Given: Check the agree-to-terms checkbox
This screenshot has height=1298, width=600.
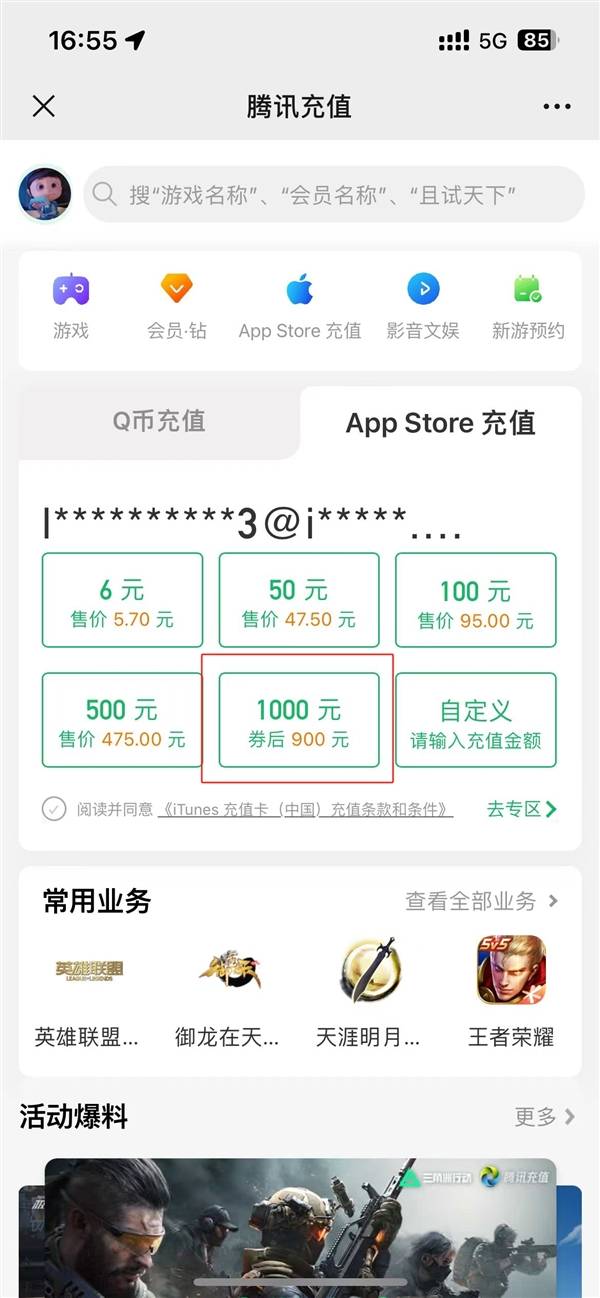Looking at the screenshot, I should [54, 809].
